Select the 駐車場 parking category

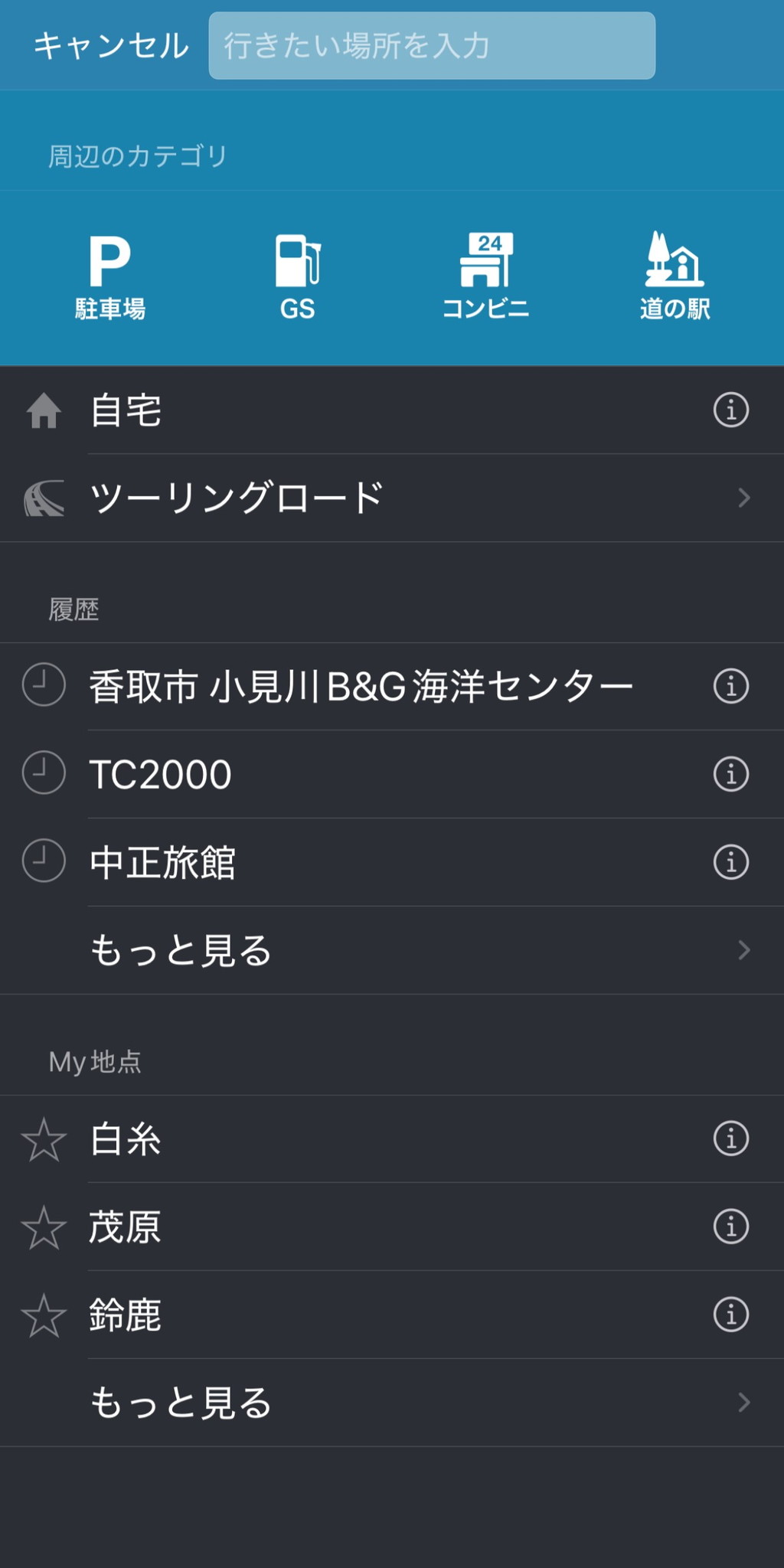pos(110,277)
